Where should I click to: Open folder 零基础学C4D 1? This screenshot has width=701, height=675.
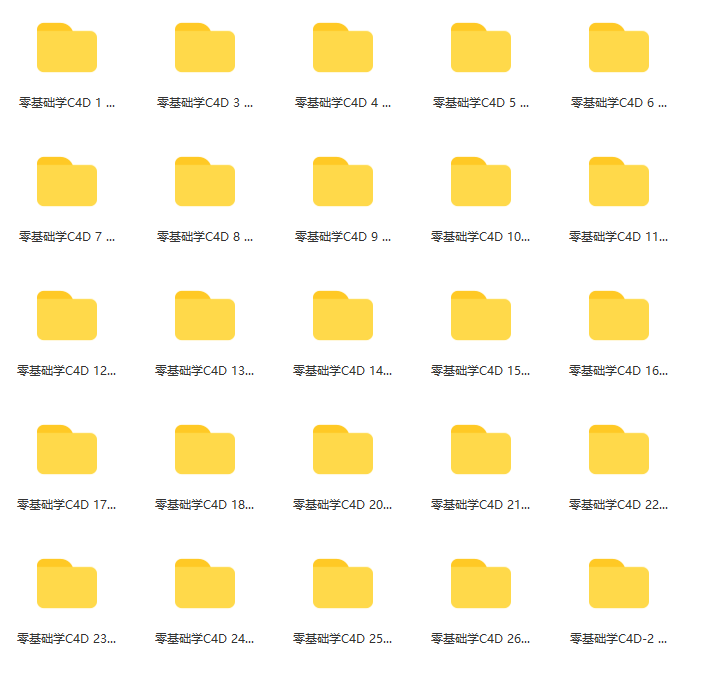point(67,49)
